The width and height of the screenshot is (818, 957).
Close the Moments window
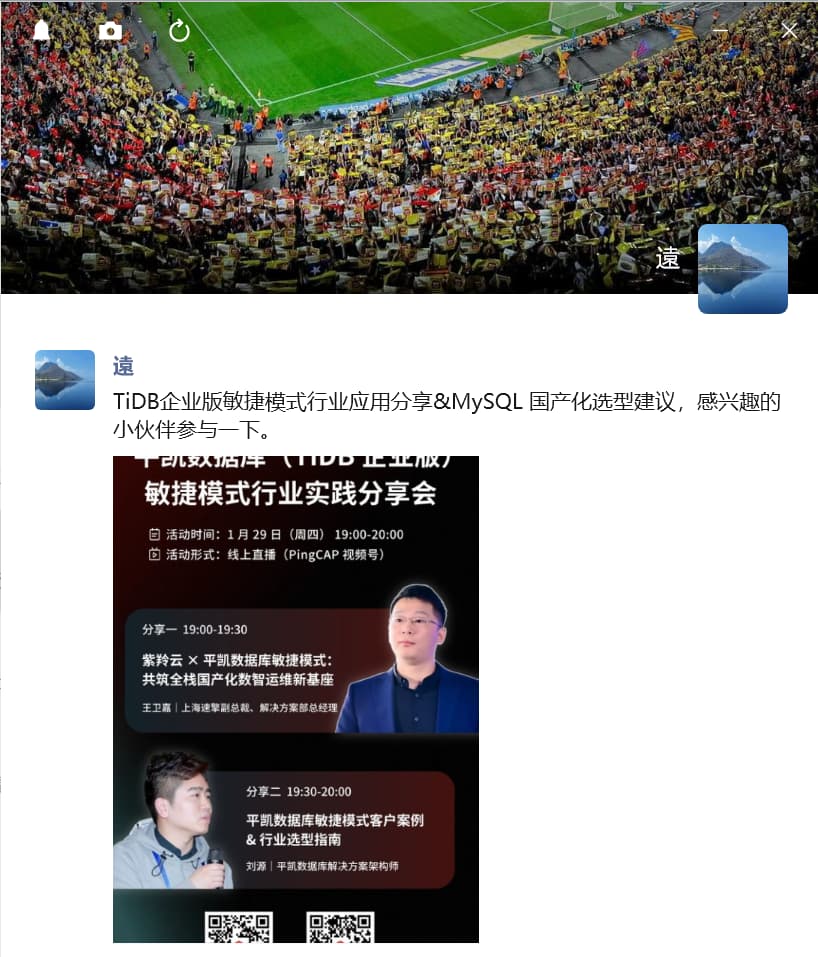click(x=789, y=31)
